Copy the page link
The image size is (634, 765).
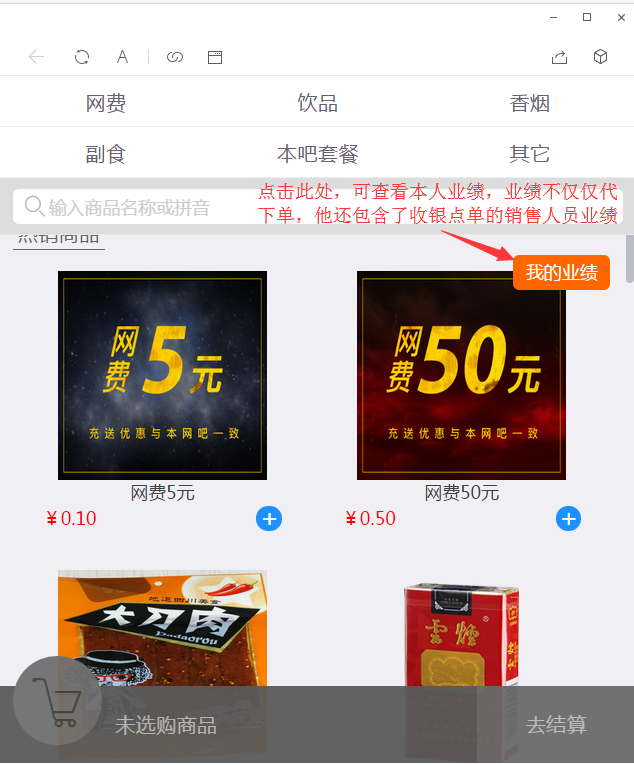[175, 57]
